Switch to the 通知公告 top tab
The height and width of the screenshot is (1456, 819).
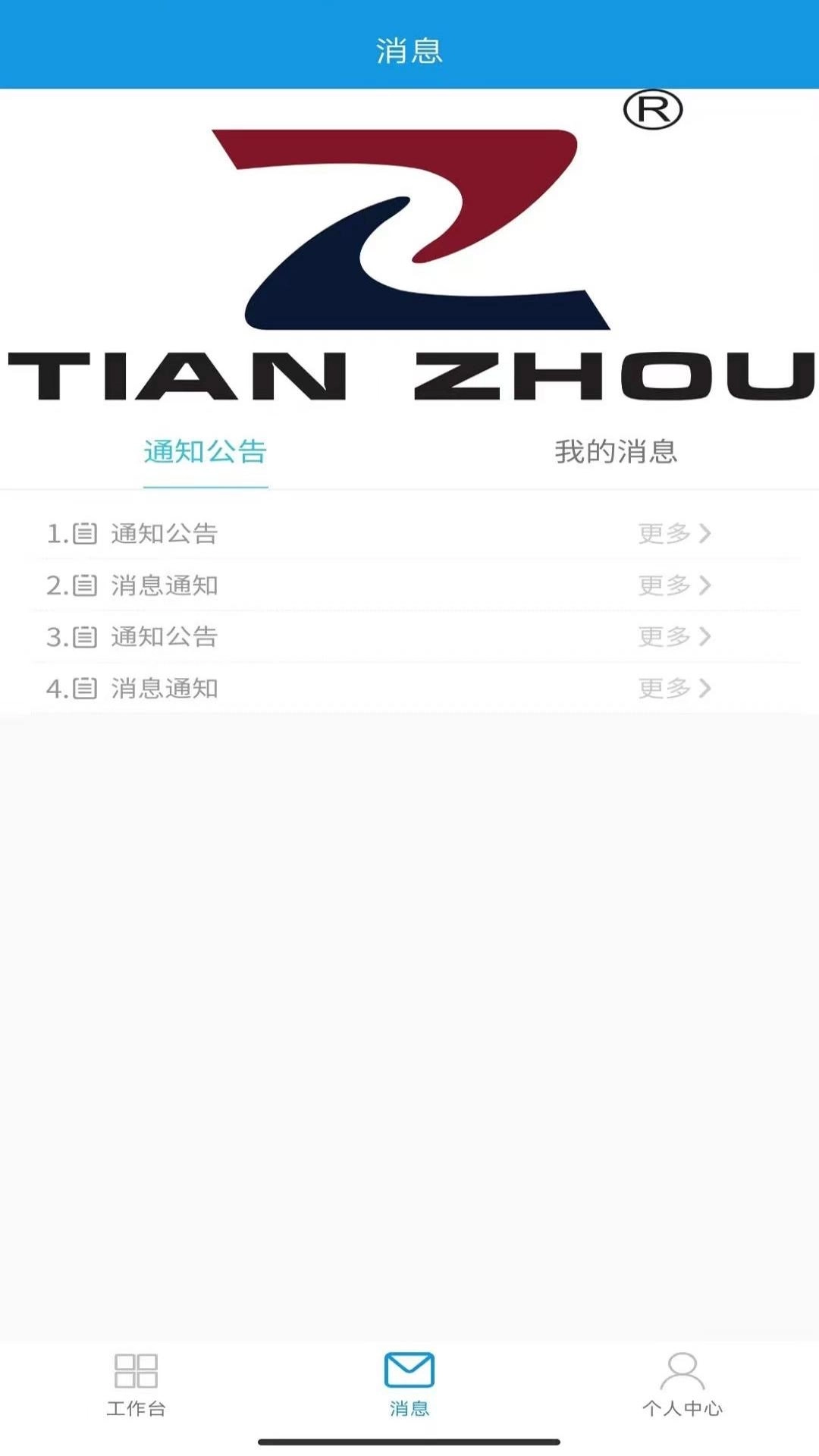point(206,452)
